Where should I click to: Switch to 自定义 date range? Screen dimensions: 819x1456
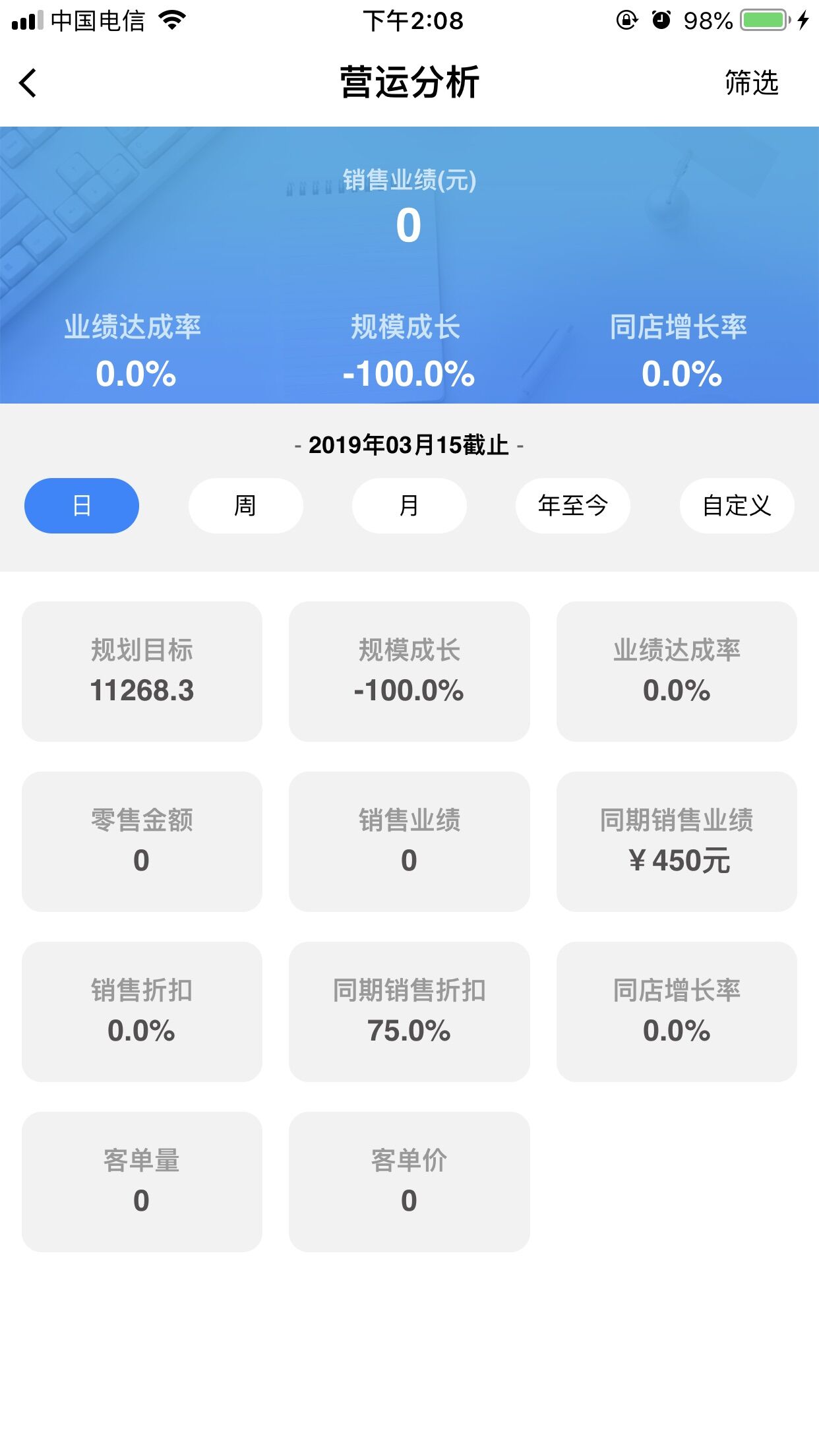(736, 504)
